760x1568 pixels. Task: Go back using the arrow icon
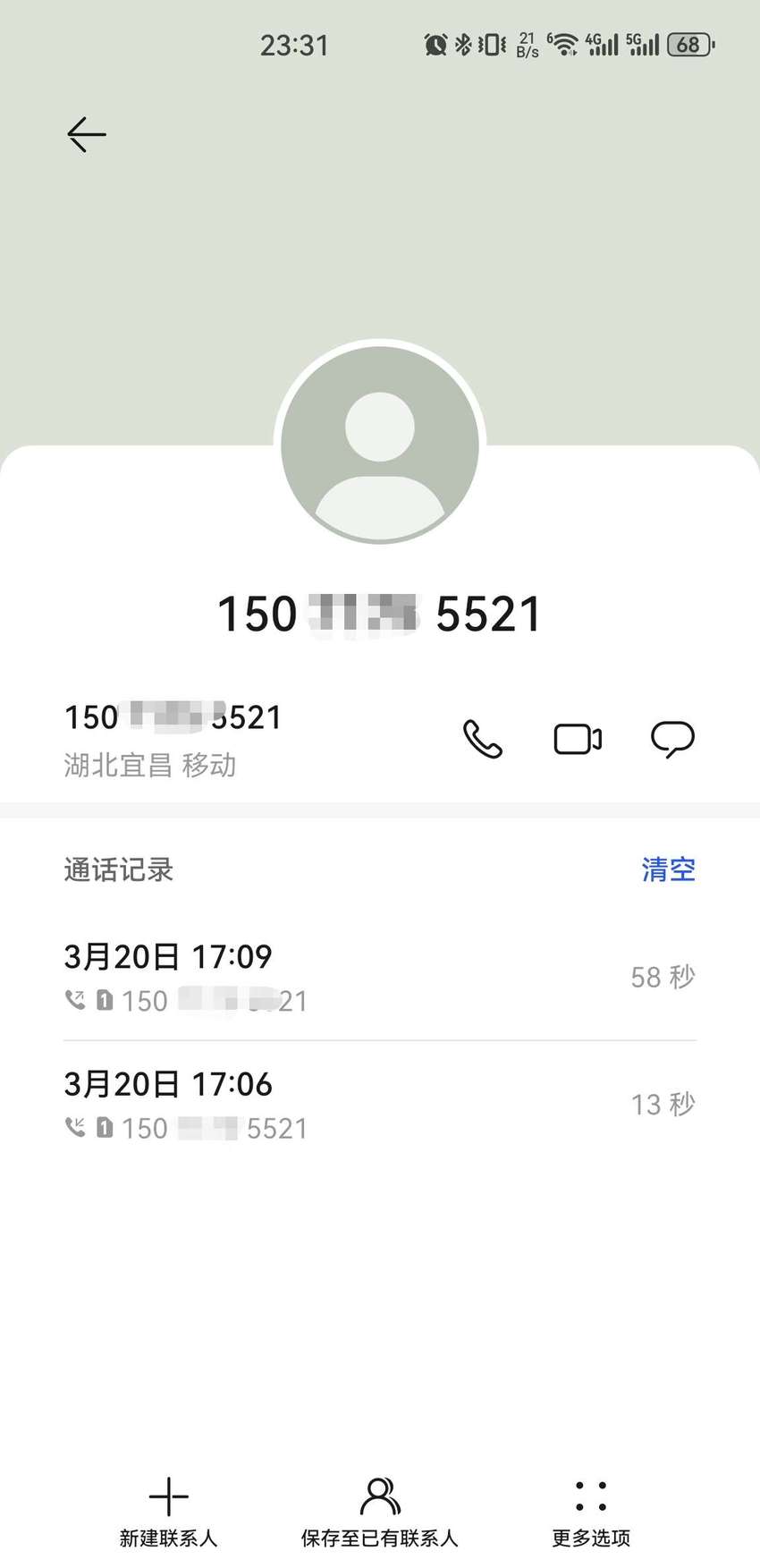pyautogui.click(x=87, y=135)
